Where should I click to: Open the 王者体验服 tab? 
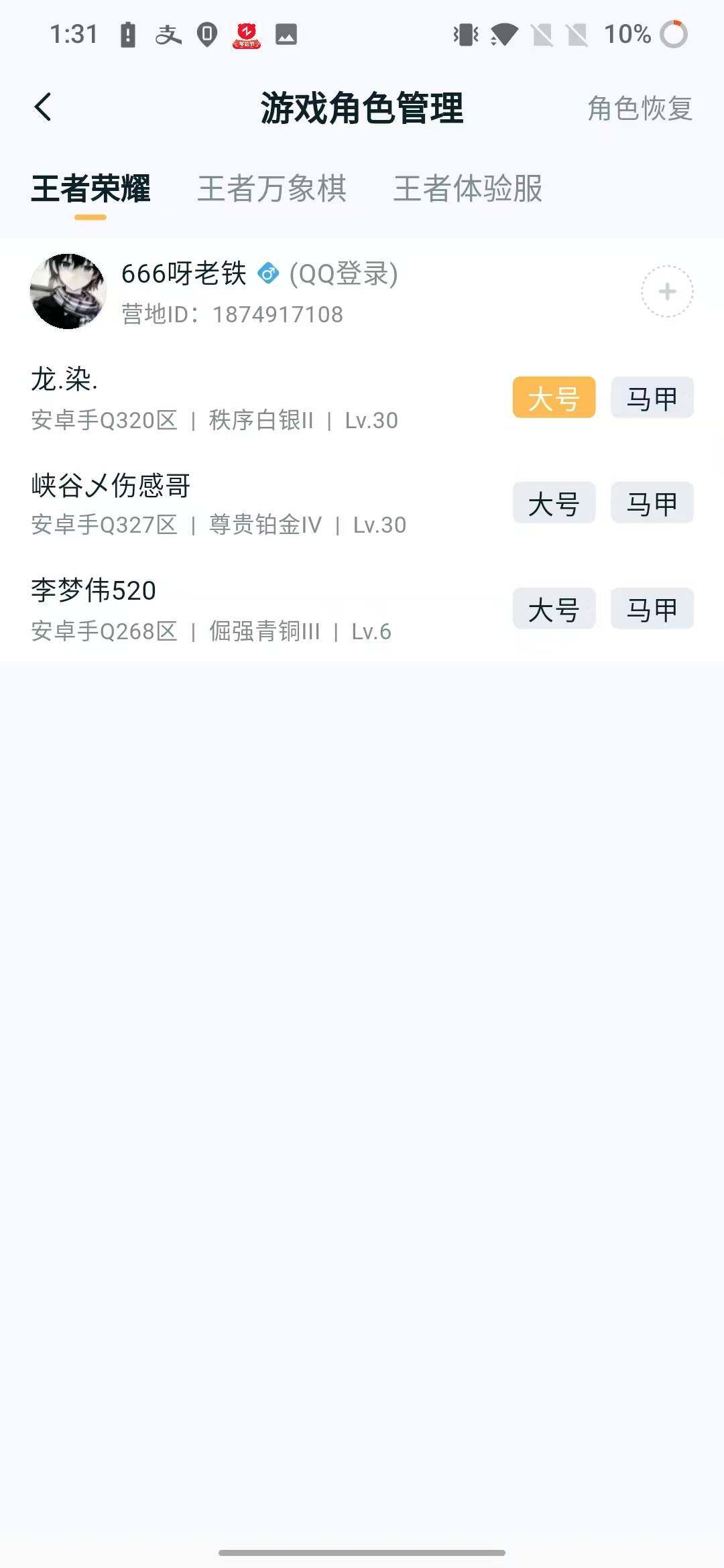pyautogui.click(x=469, y=190)
